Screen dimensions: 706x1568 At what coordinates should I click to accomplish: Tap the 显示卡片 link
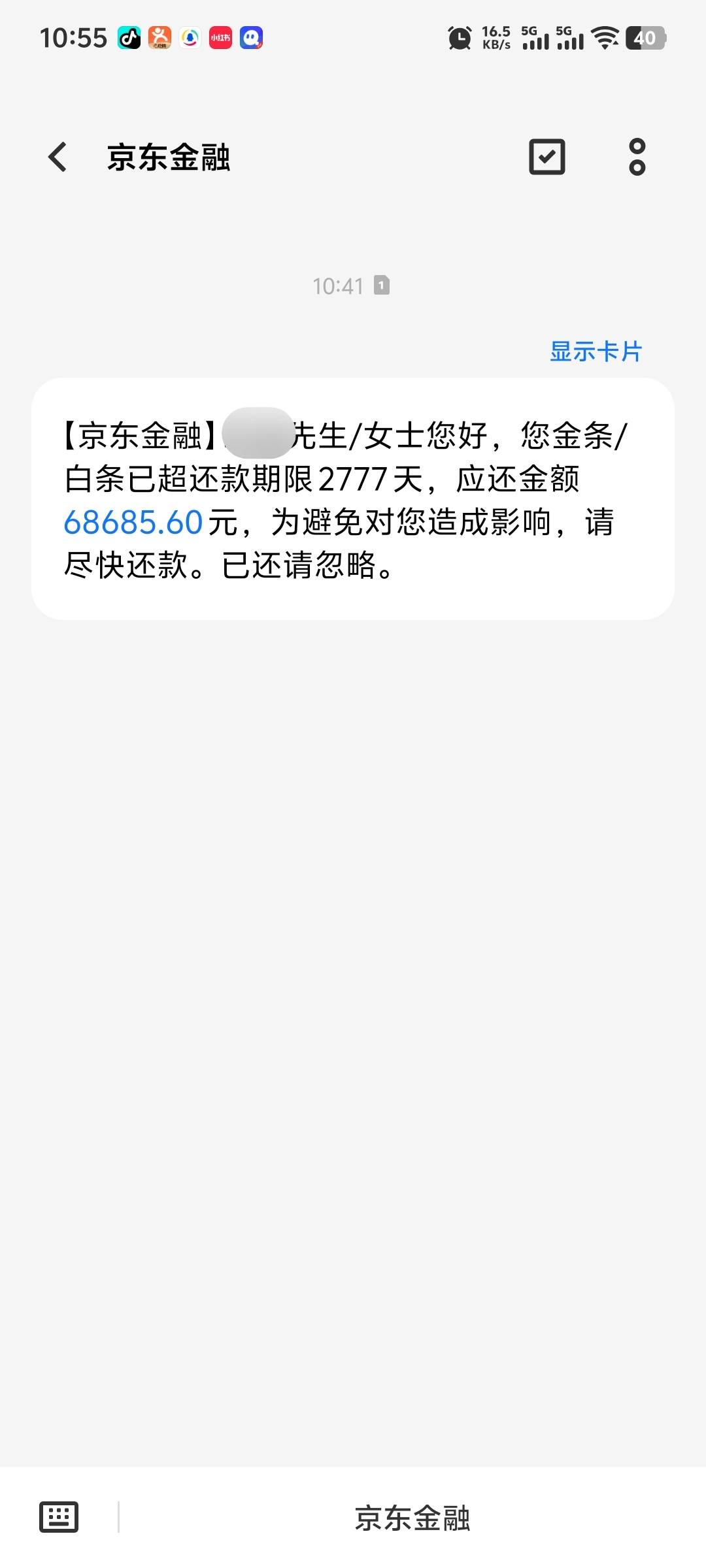coord(596,351)
